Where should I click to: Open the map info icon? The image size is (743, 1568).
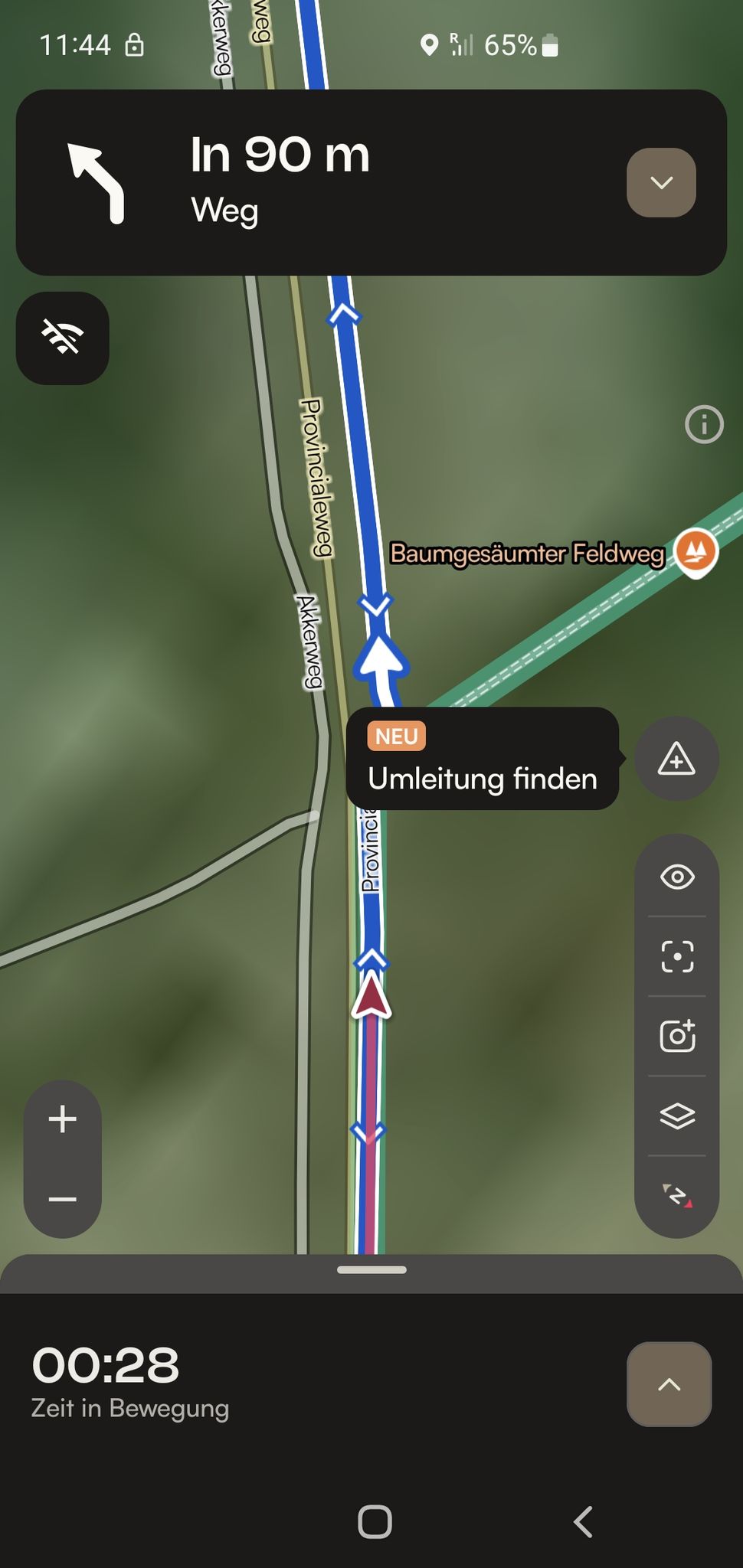tap(704, 424)
